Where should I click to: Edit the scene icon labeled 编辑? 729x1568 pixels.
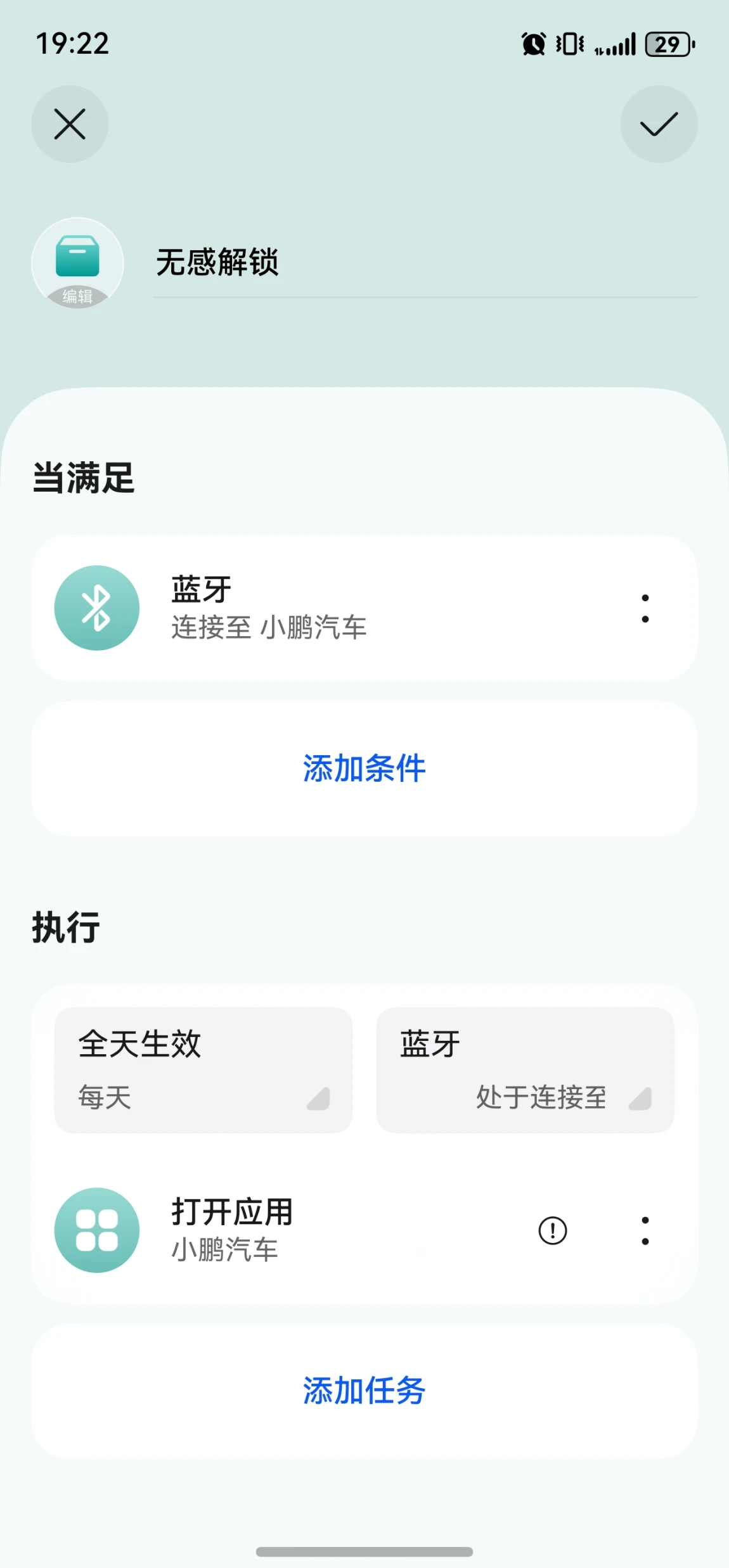(x=77, y=263)
